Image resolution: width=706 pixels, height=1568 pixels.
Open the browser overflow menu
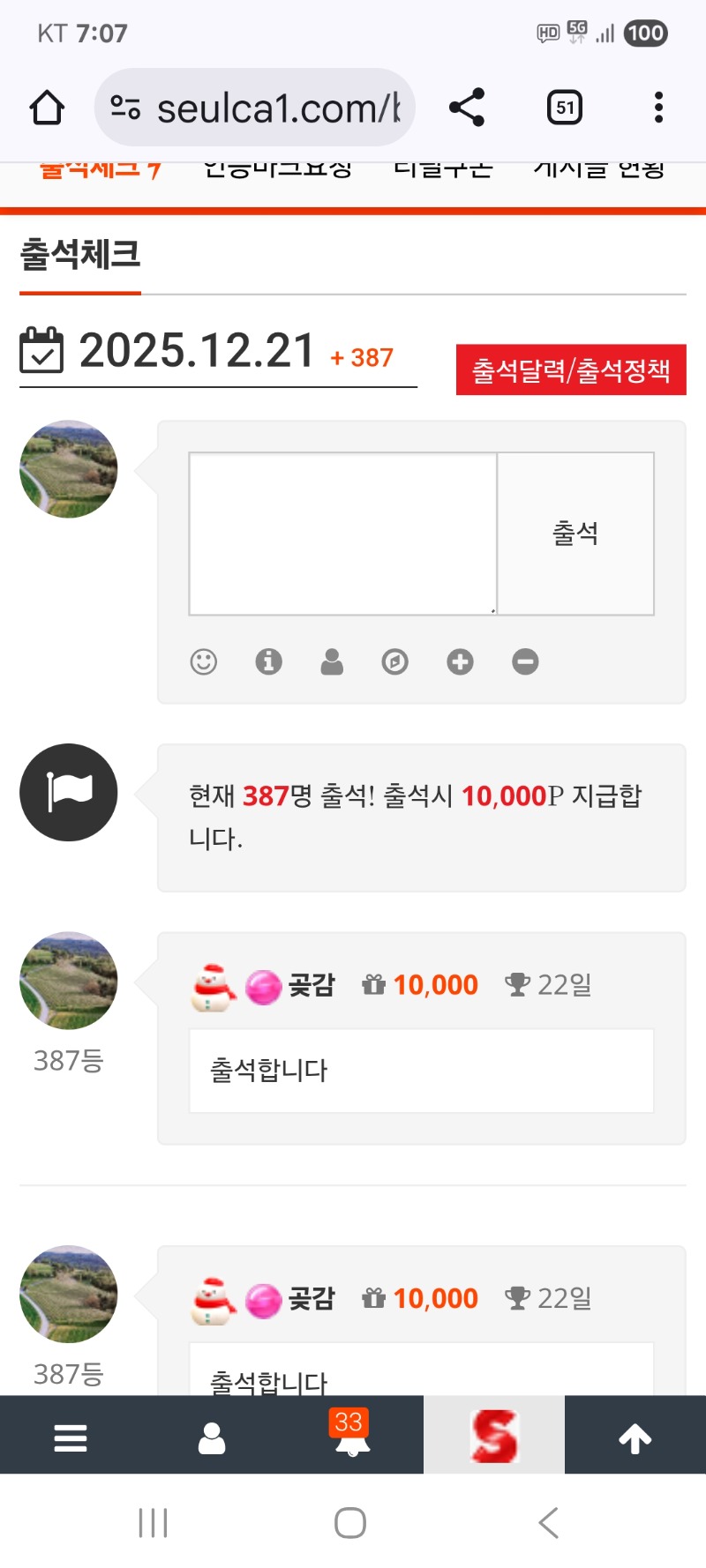click(658, 108)
